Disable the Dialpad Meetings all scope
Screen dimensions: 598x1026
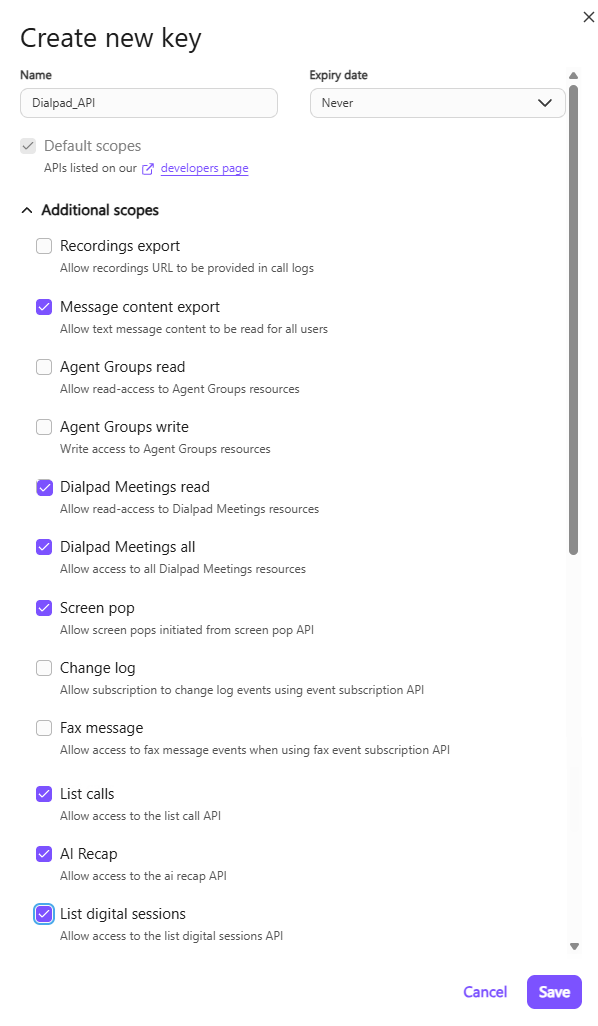(x=44, y=547)
